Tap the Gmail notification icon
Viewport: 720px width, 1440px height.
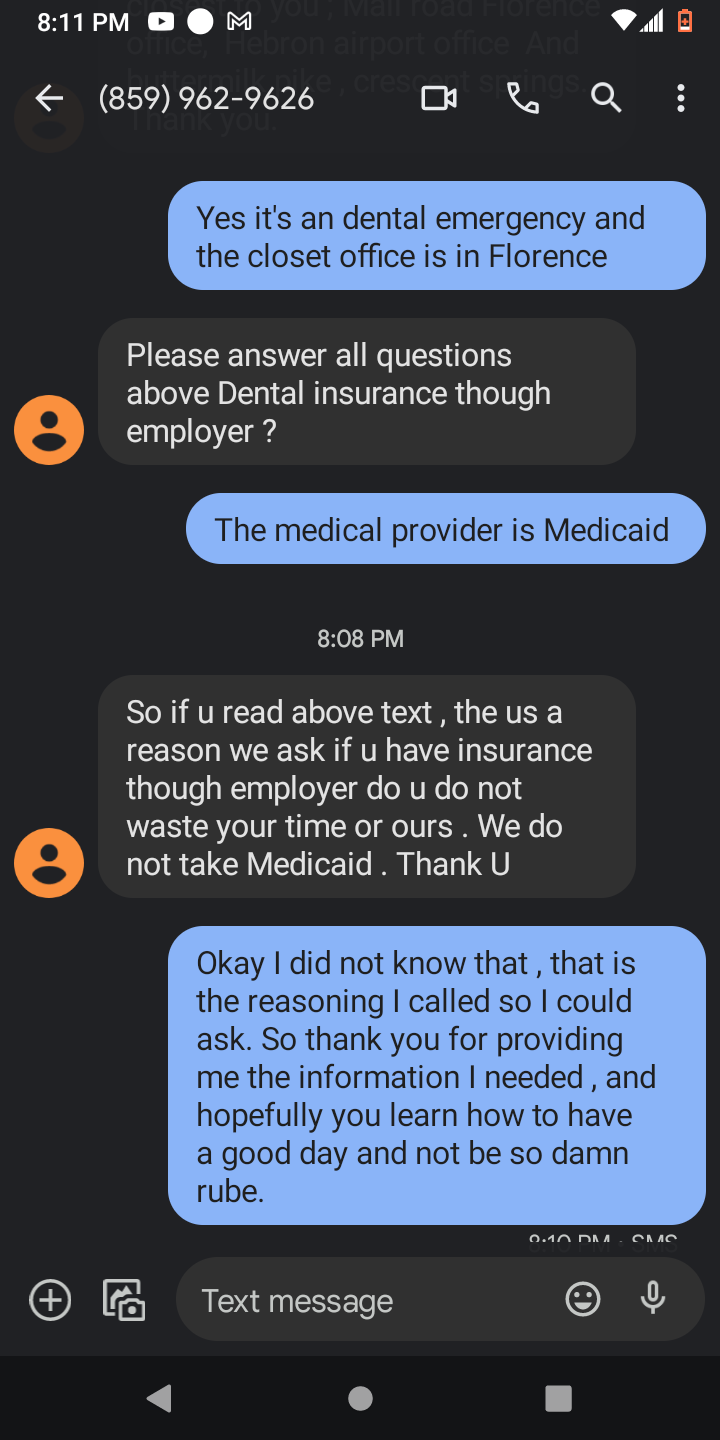click(x=240, y=20)
